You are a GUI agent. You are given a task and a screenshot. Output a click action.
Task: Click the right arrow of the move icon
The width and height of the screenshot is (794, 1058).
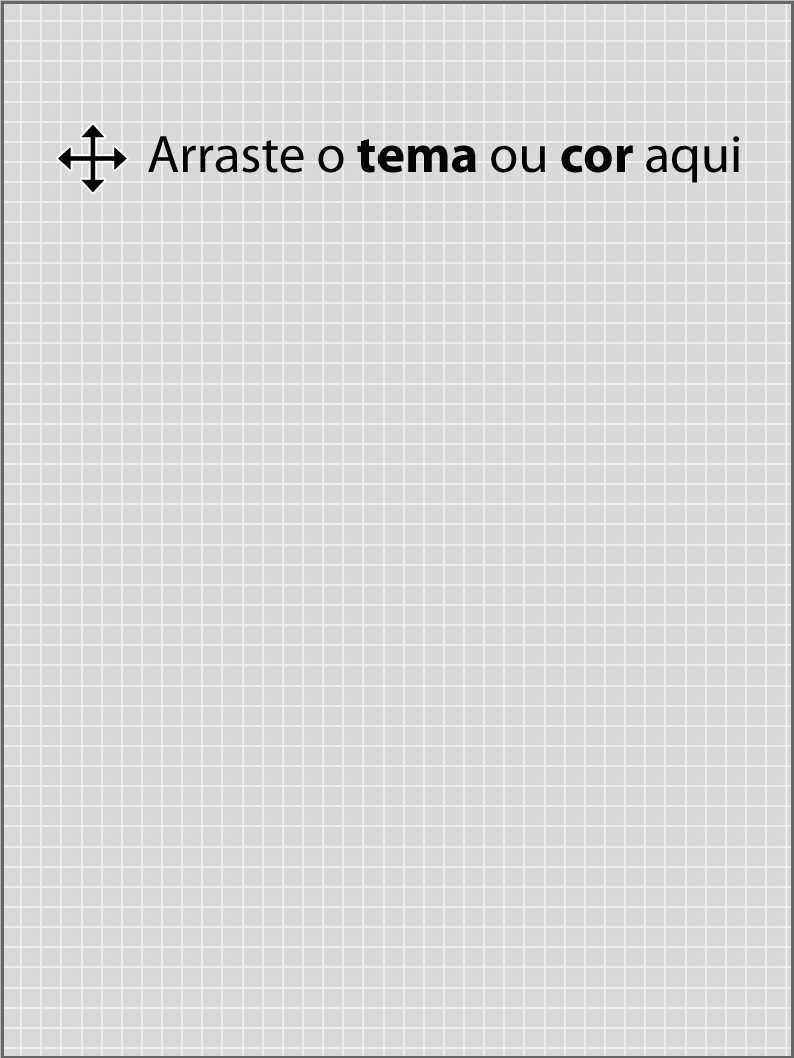click(x=118, y=157)
